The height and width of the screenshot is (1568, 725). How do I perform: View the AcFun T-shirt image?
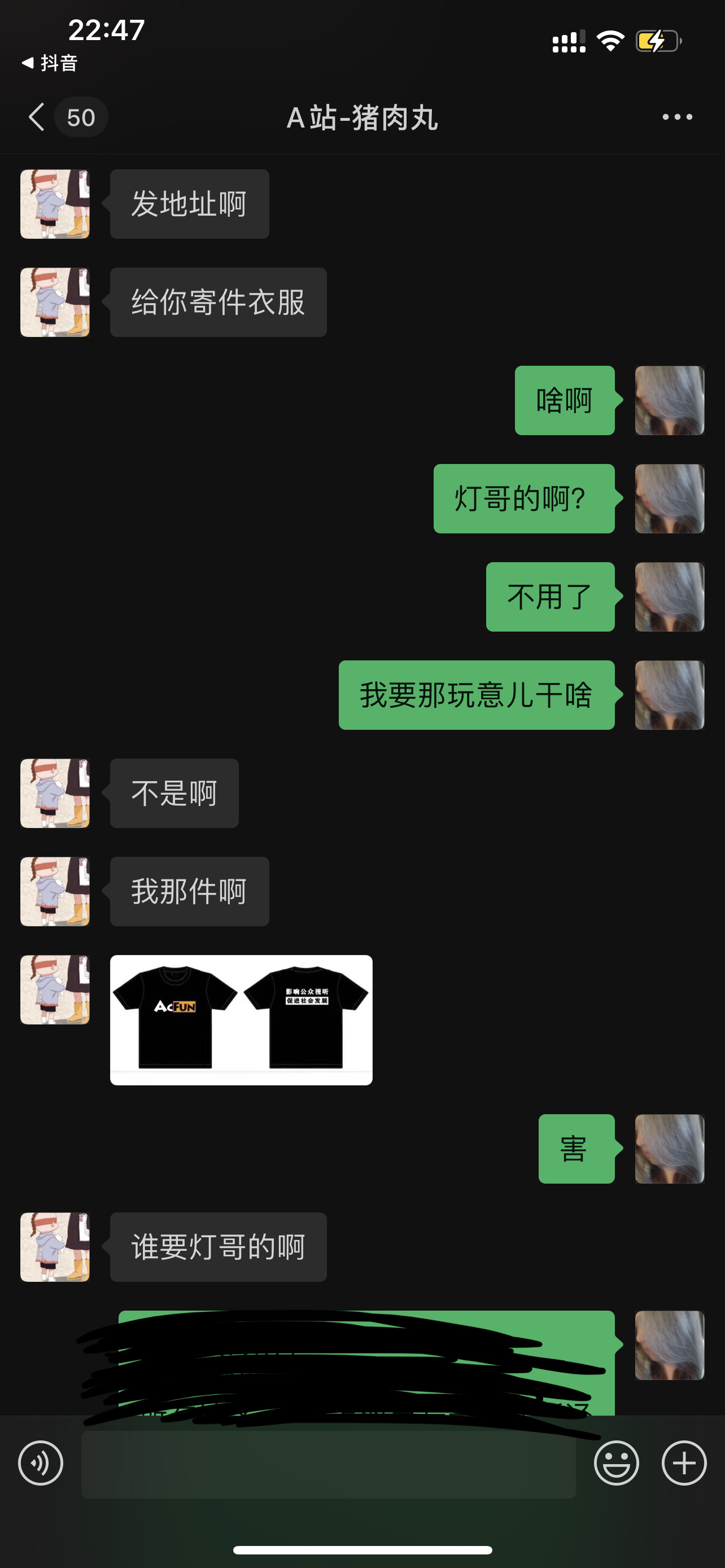pyautogui.click(x=241, y=1019)
